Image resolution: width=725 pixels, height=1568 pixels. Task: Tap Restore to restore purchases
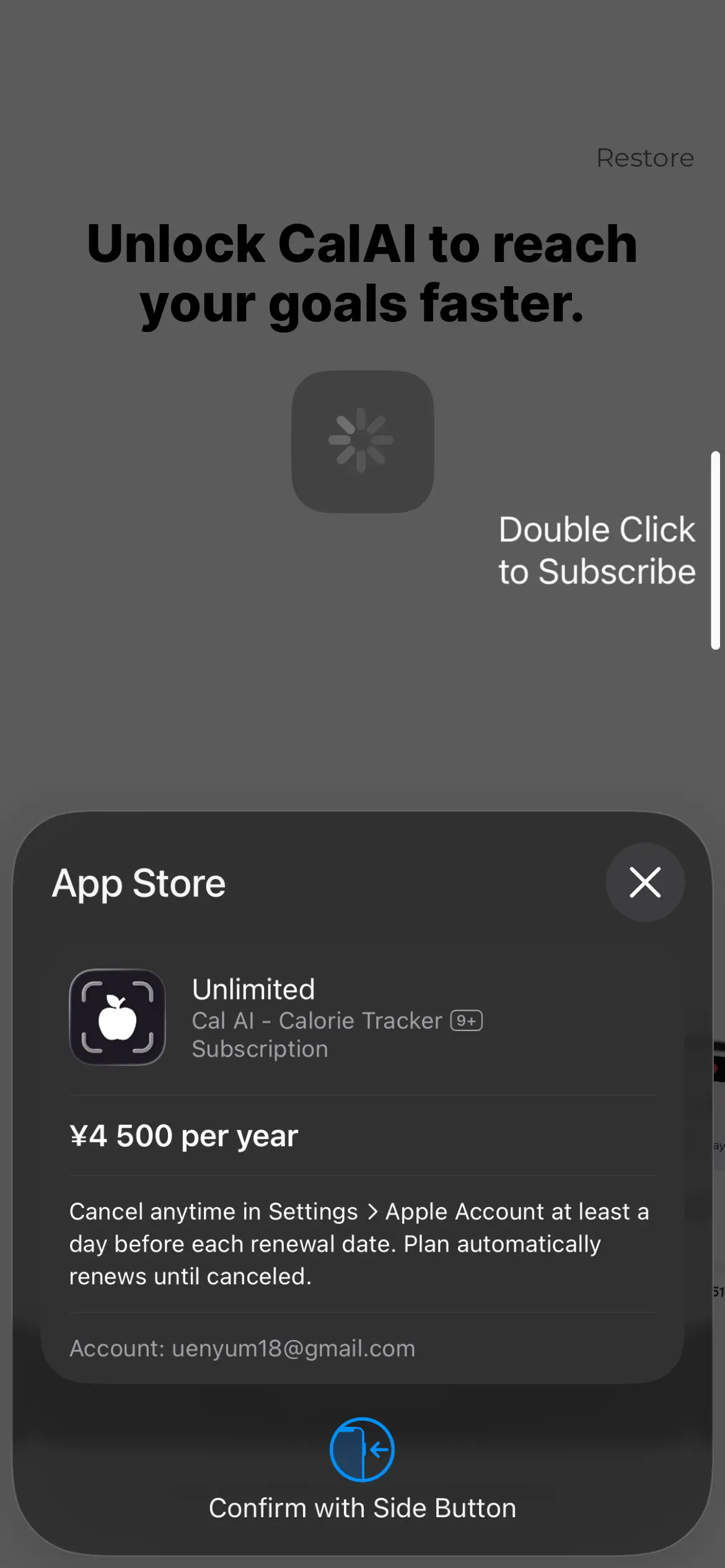[x=644, y=159]
